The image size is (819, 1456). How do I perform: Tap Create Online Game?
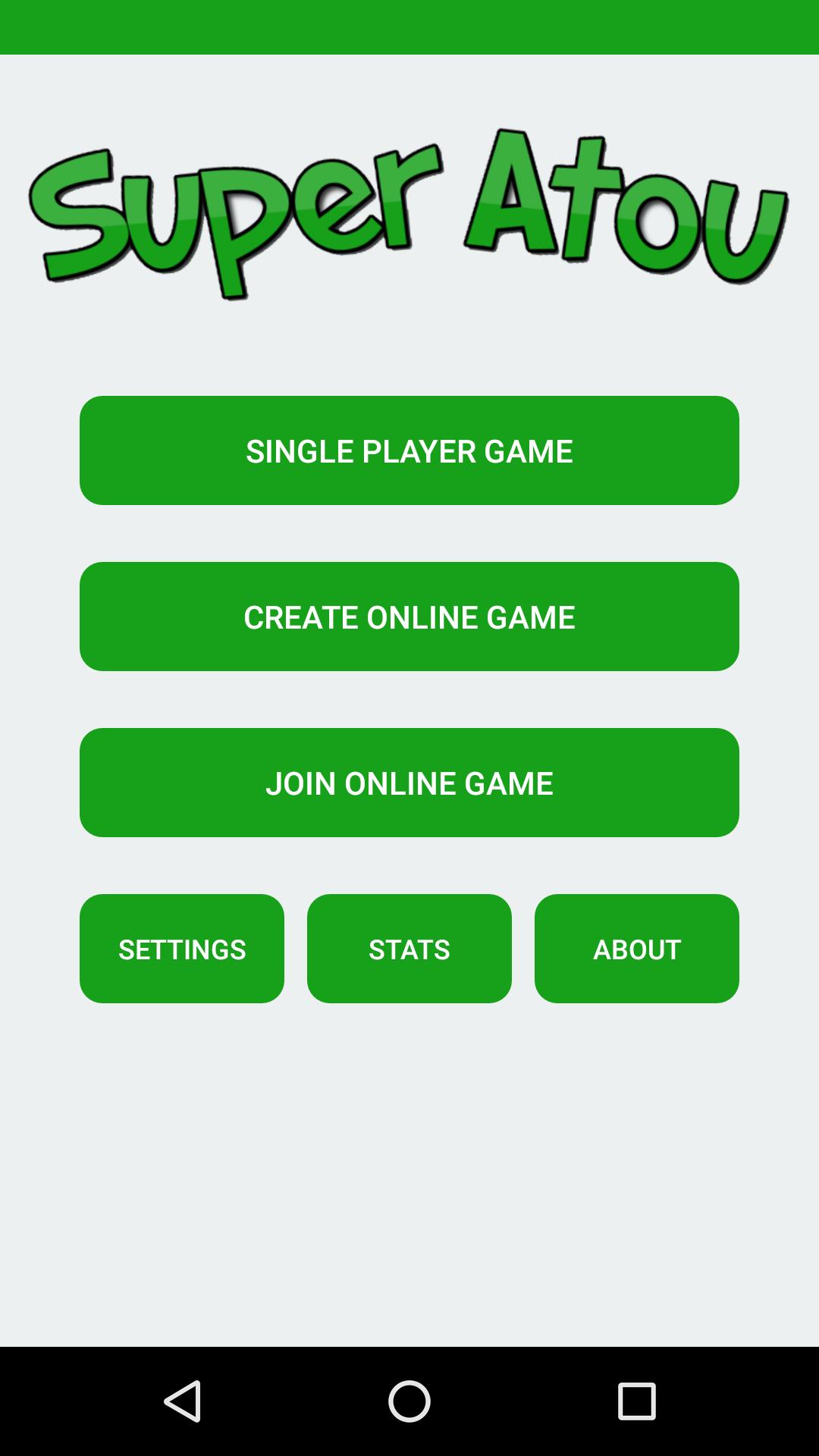coord(409,617)
